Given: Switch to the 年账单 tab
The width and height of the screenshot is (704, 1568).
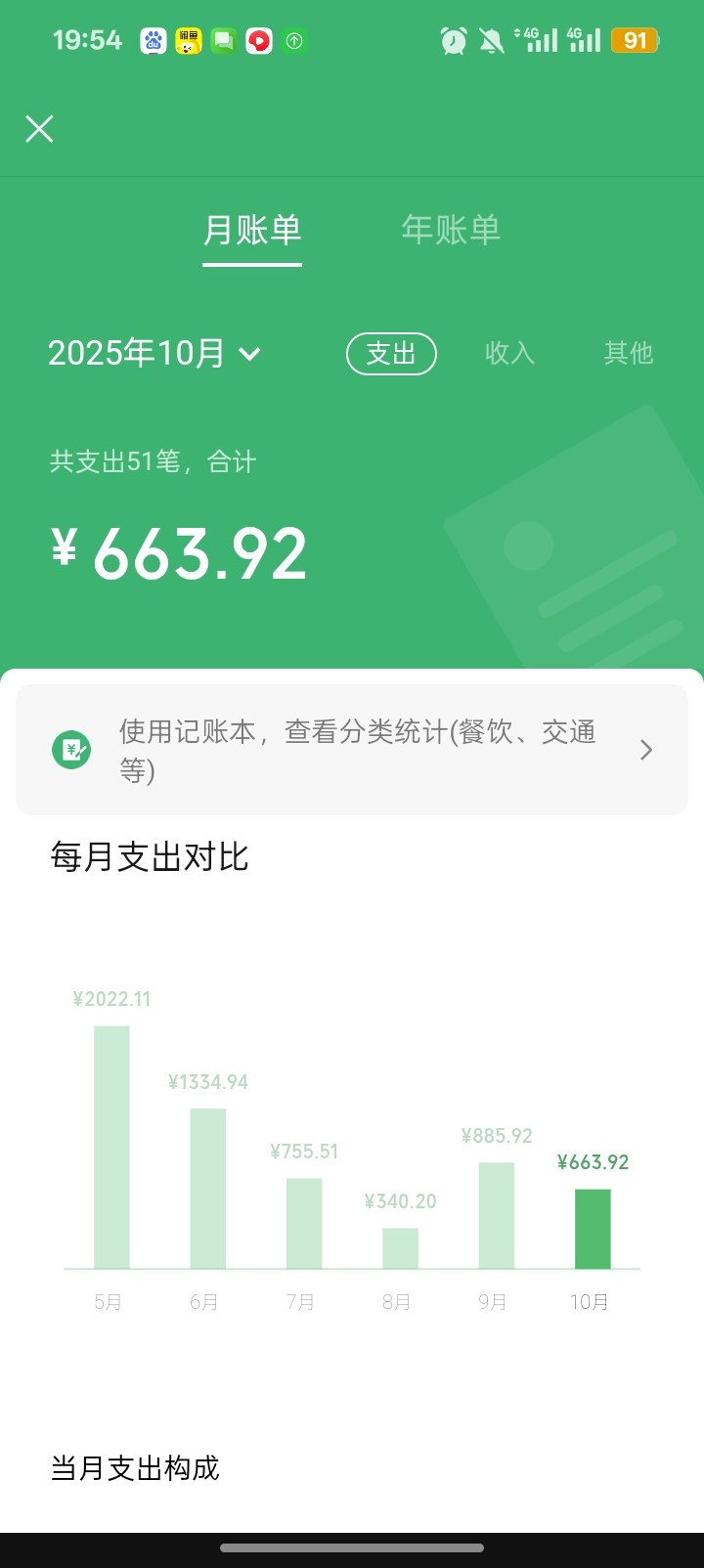Looking at the screenshot, I should (451, 230).
